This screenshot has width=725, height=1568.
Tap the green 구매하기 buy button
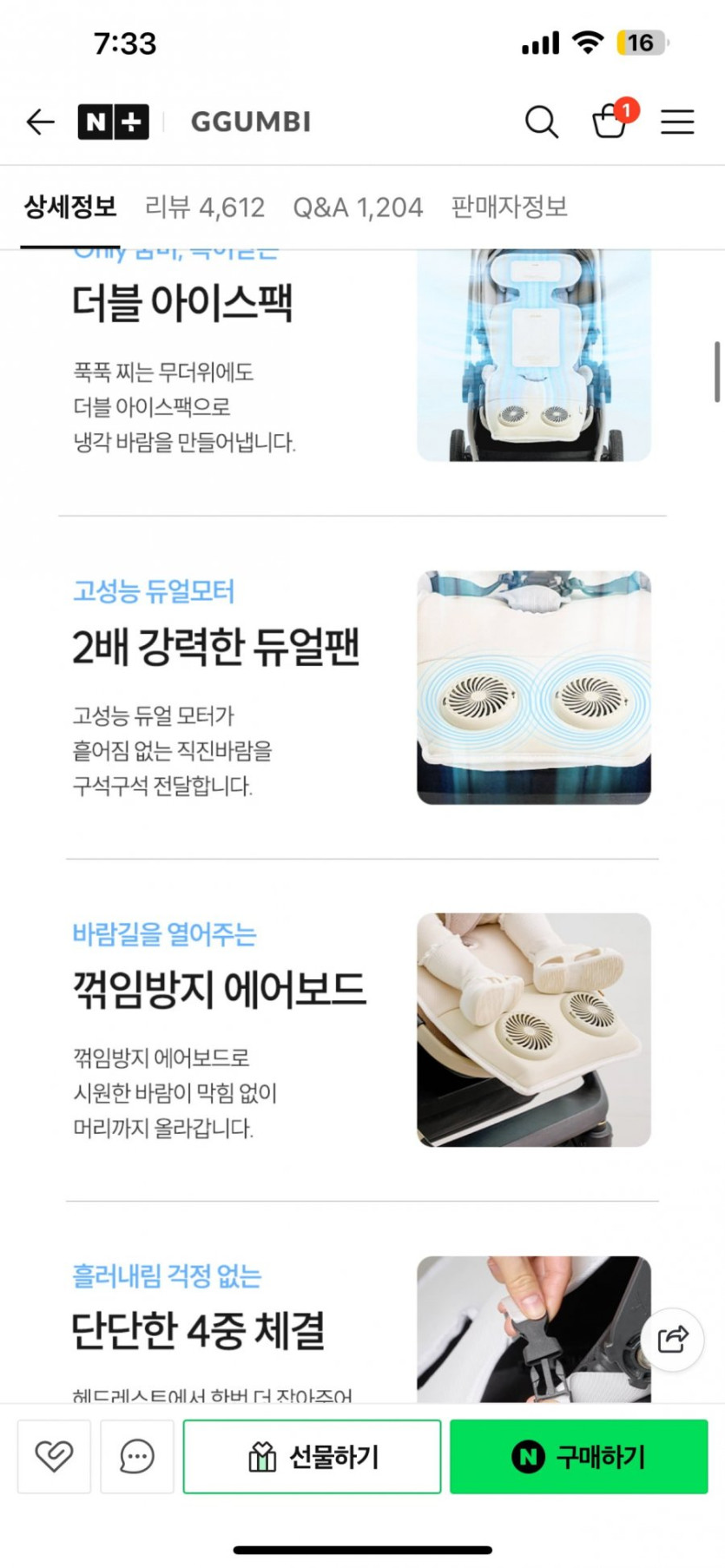coord(578,1456)
